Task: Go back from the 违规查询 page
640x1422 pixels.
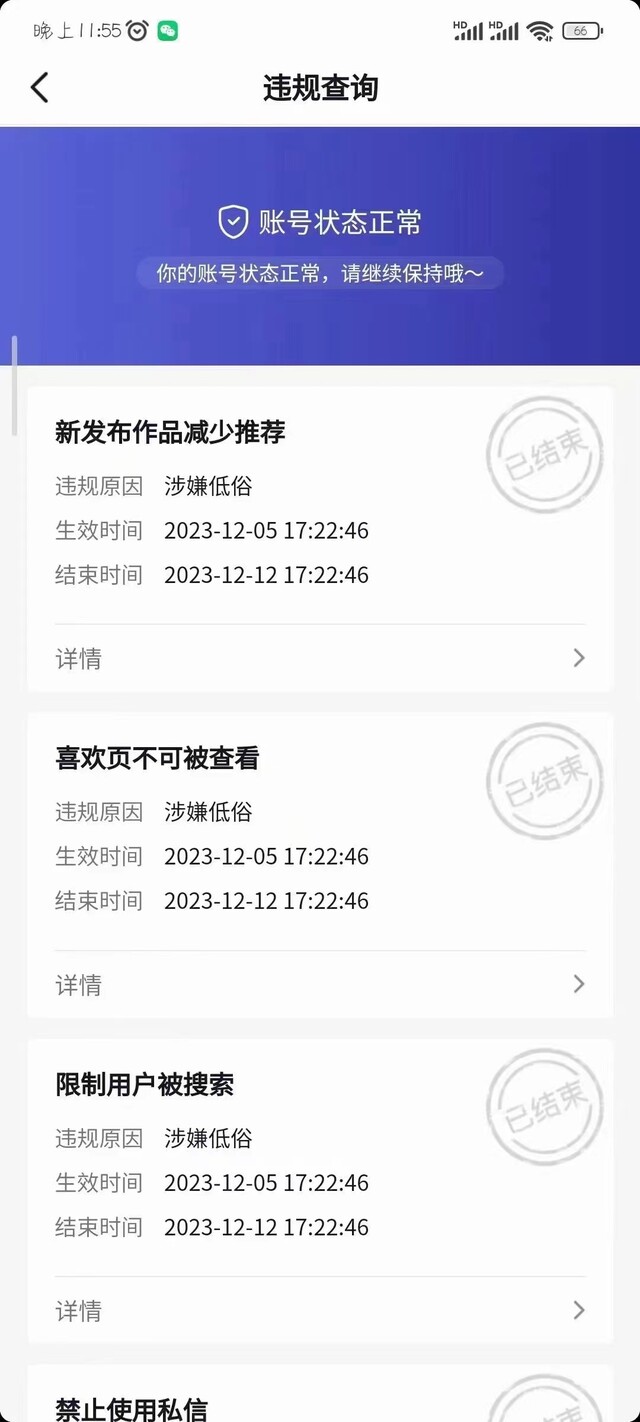Action: (x=39, y=88)
